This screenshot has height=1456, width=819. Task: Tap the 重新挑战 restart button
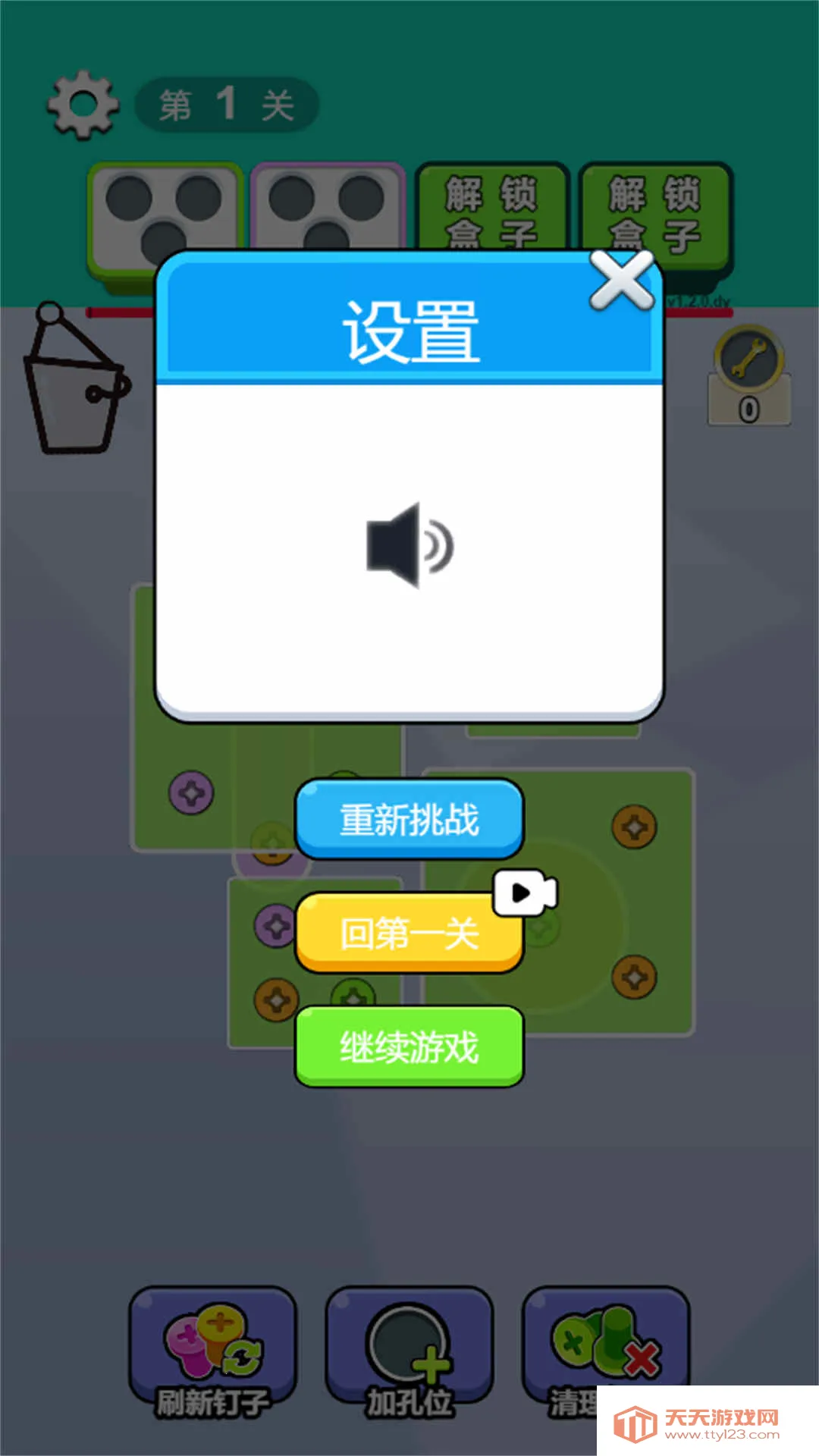click(x=409, y=819)
